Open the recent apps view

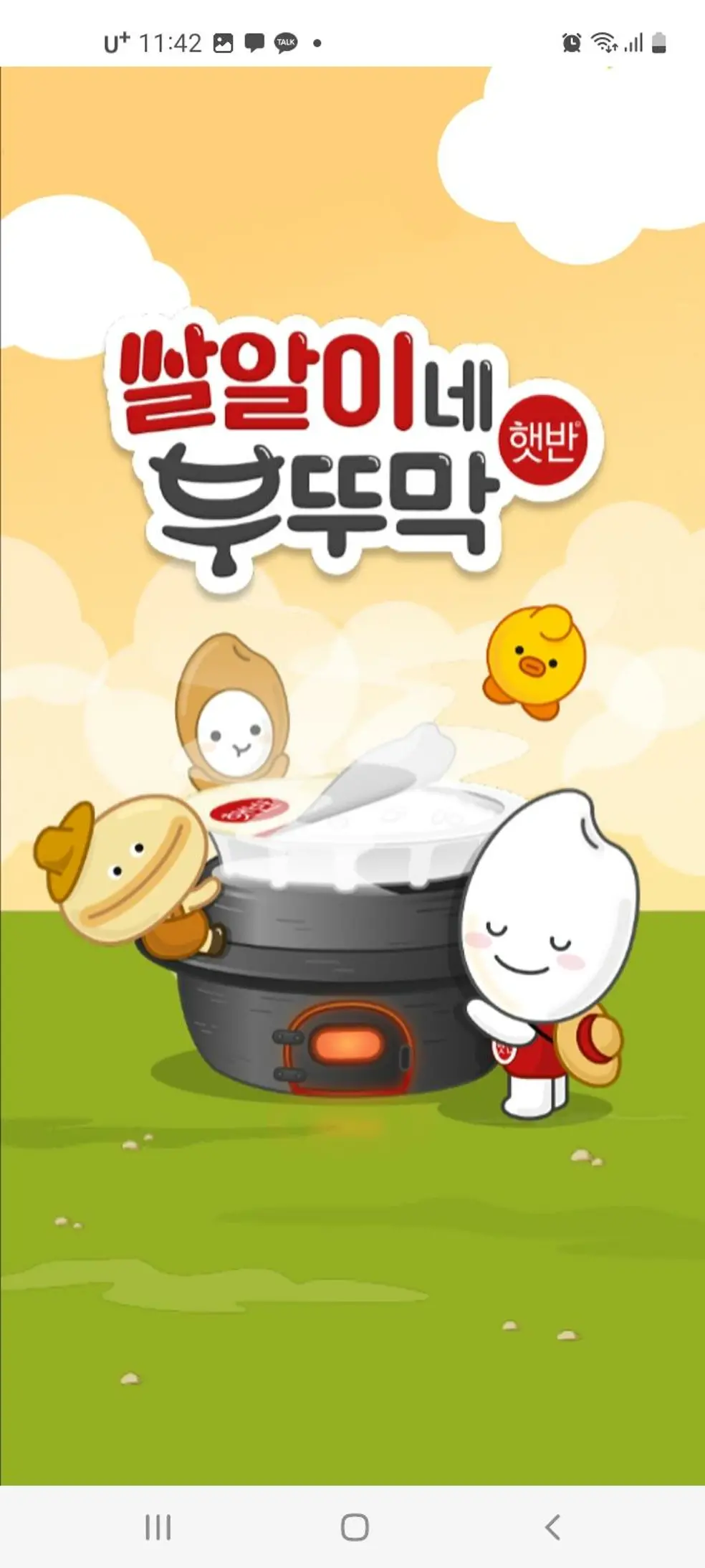[158, 1526]
